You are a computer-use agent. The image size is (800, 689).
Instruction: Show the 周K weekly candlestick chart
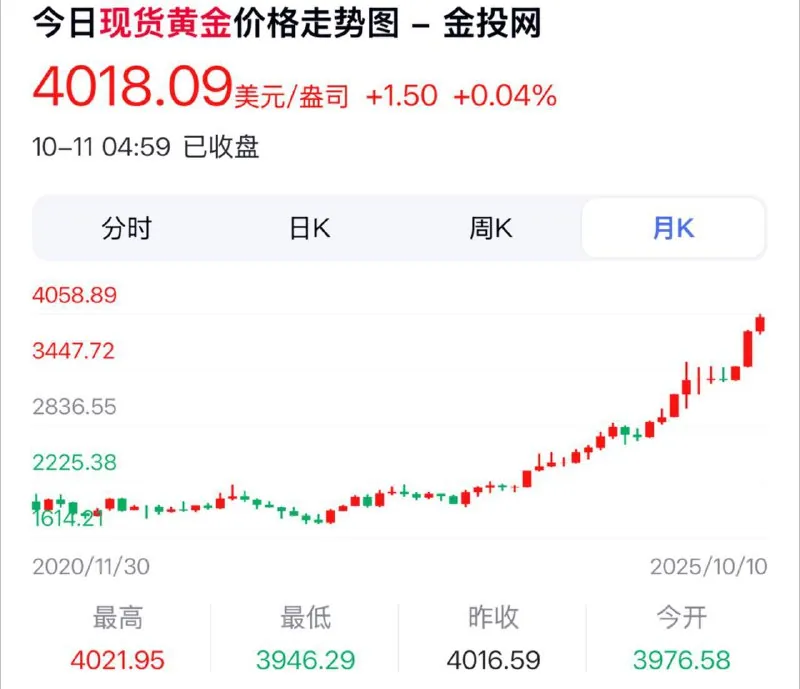click(x=491, y=228)
